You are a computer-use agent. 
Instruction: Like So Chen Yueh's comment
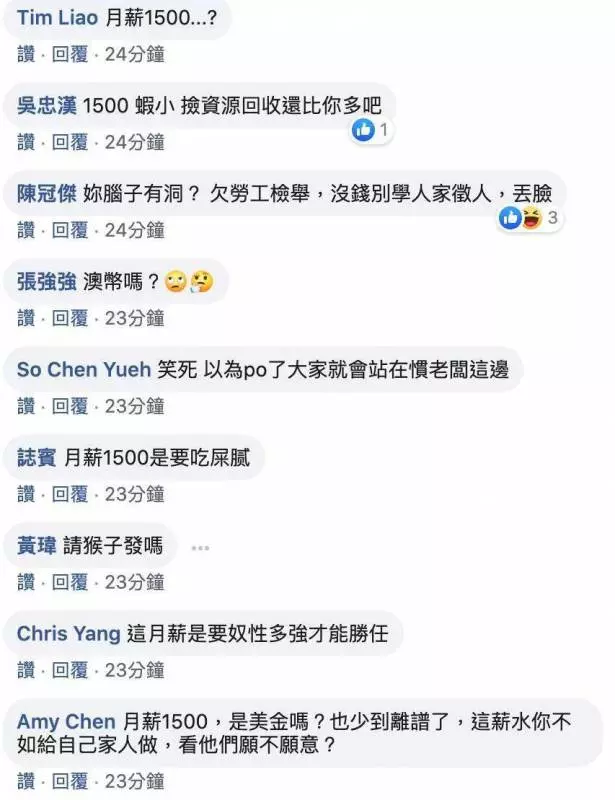coord(25,406)
